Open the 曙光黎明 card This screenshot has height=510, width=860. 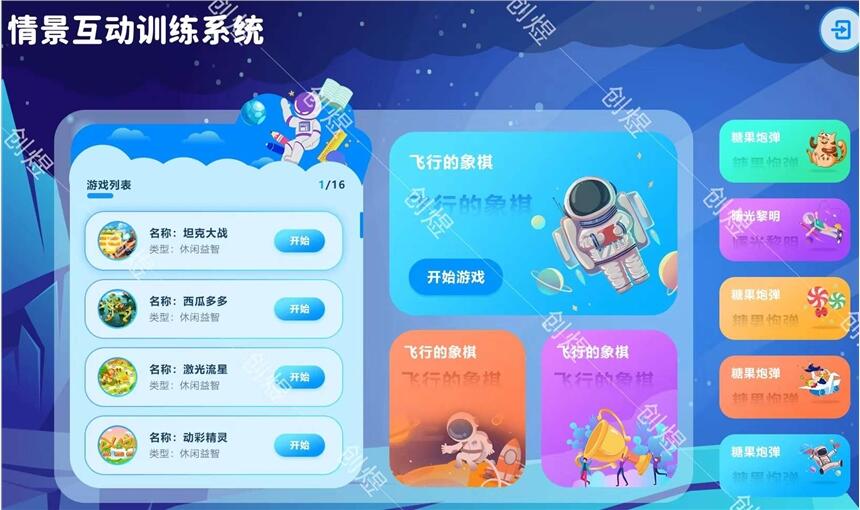(784, 230)
